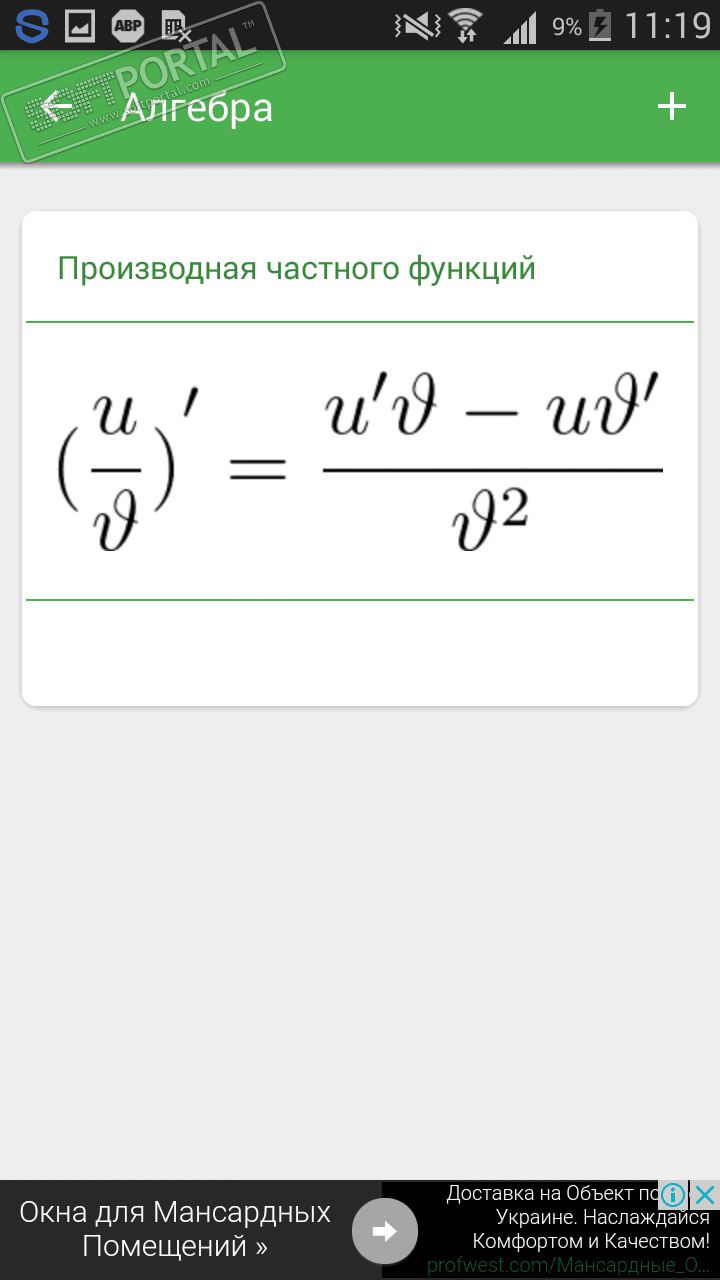Go back using the arrow icon
Screen dimensions: 720x1280
57,106
